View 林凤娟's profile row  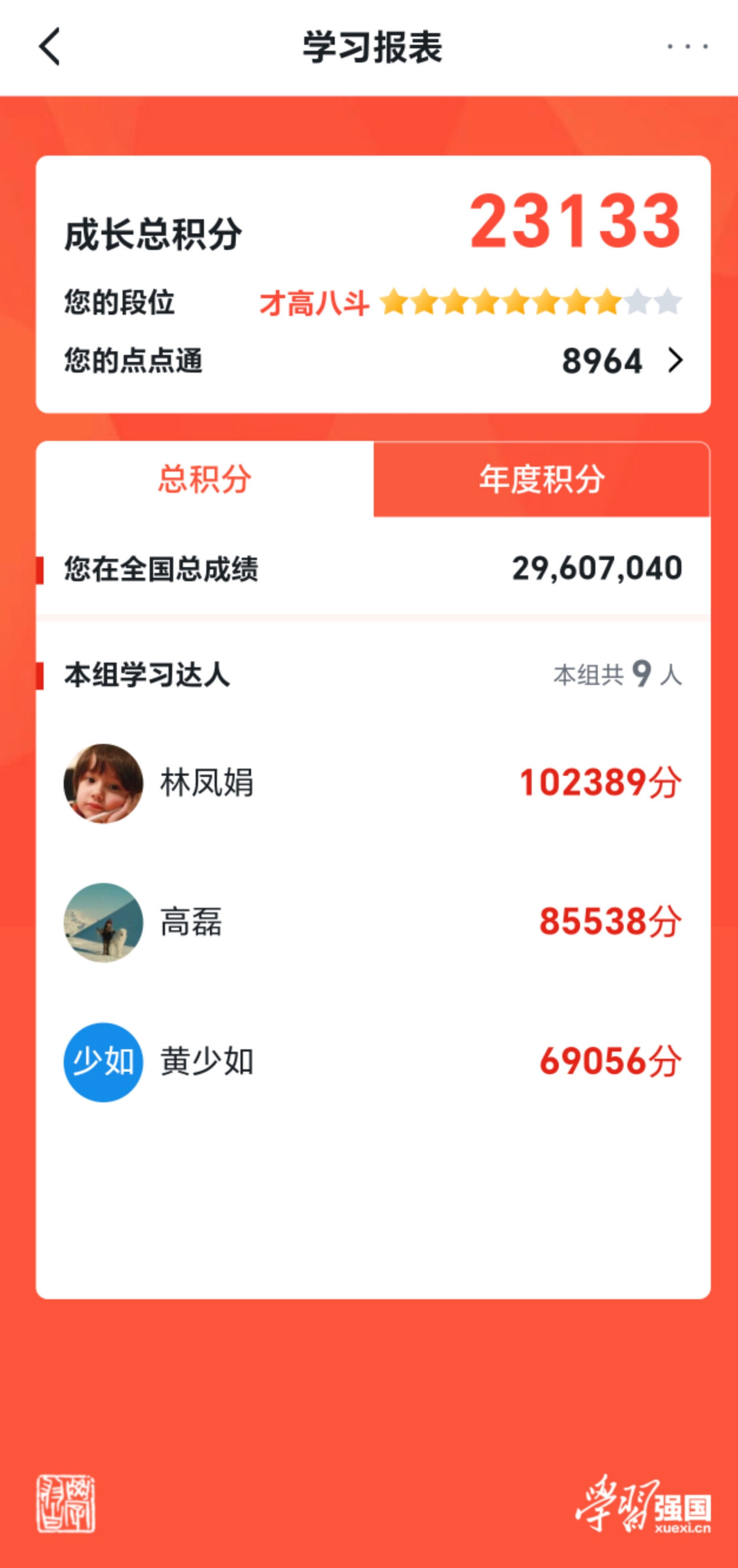tap(373, 783)
